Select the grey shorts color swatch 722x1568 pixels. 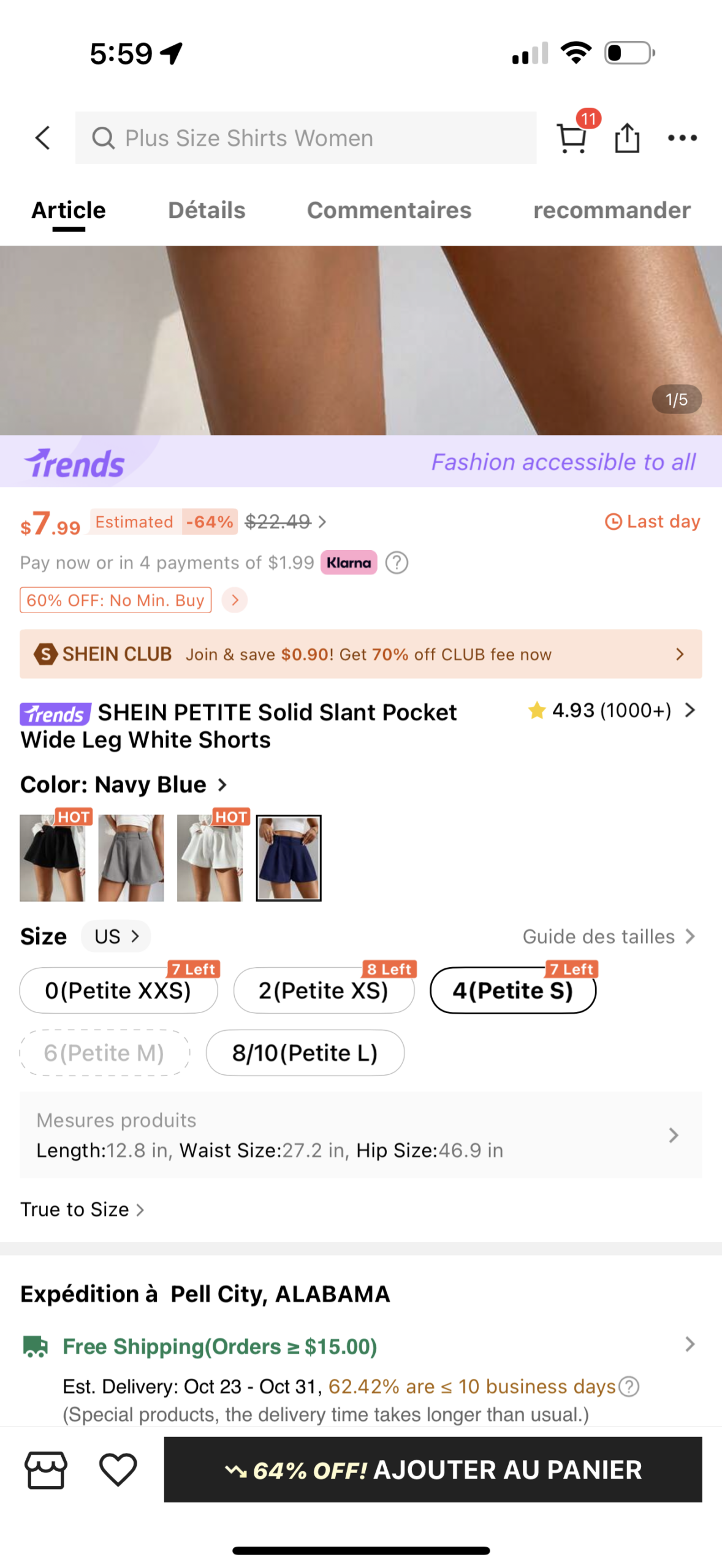[x=131, y=857]
